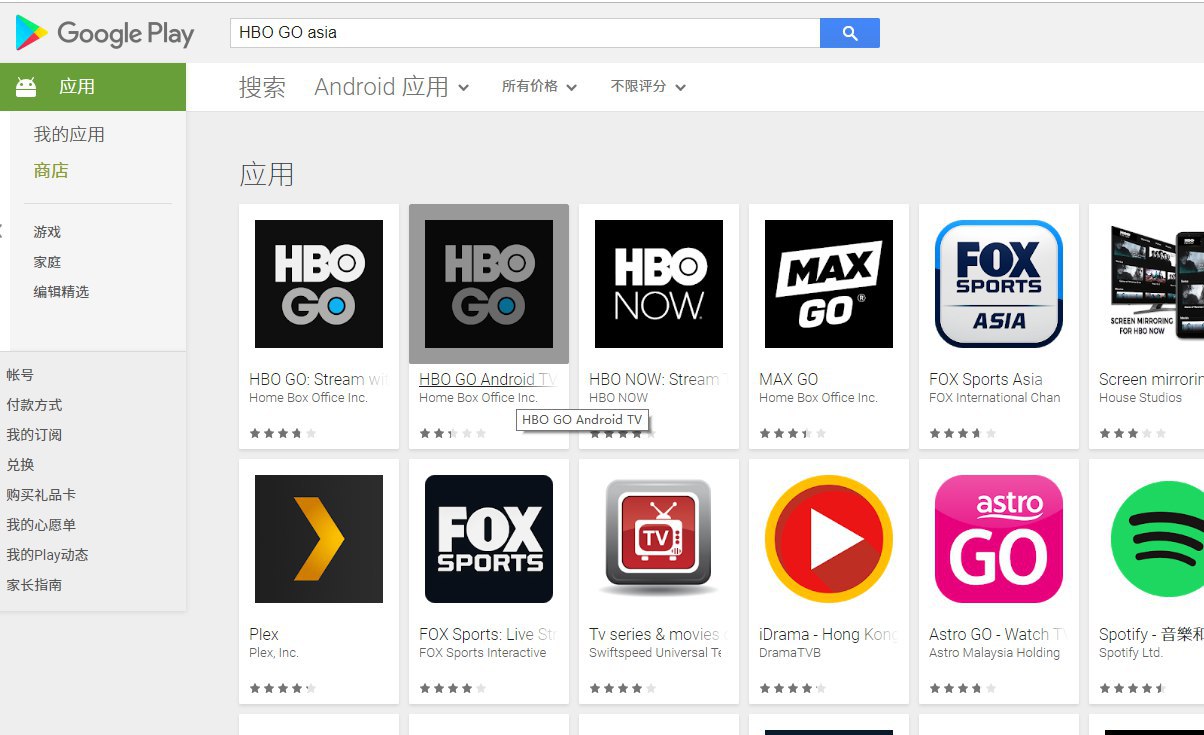This screenshot has width=1204, height=735.
Task: Expand the Android 应用 dropdown
Action: (391, 87)
